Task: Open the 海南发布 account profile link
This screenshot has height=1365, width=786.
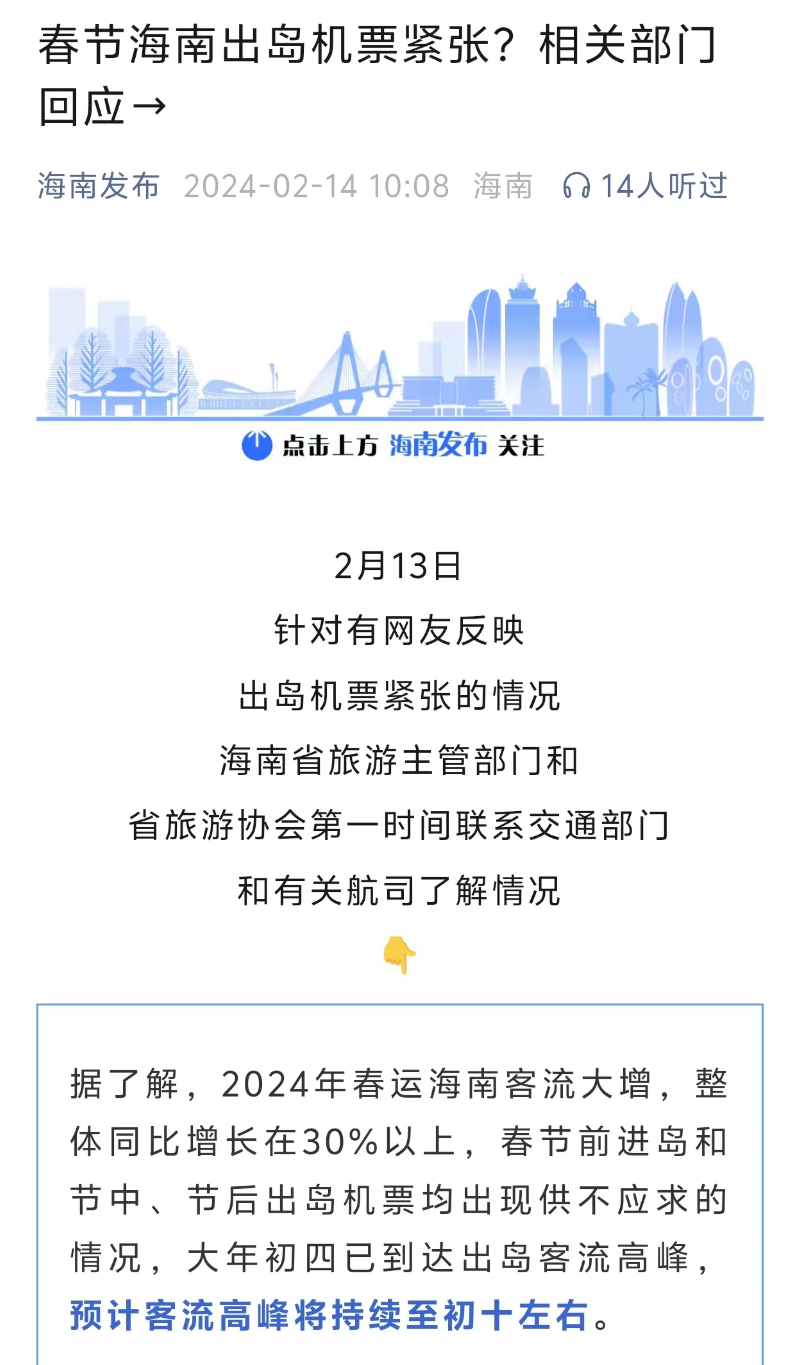Action: [98, 186]
